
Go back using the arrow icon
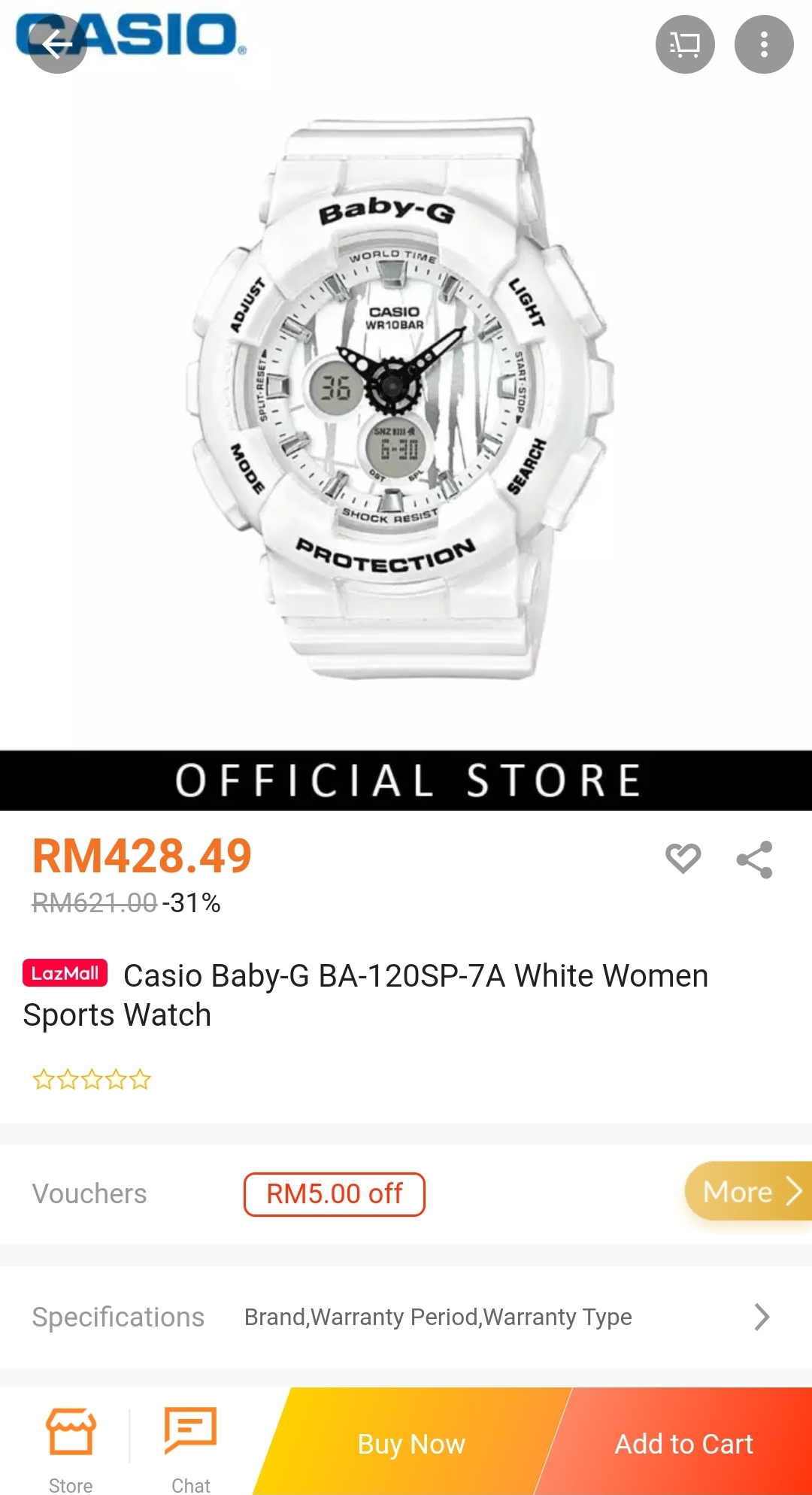(57, 45)
